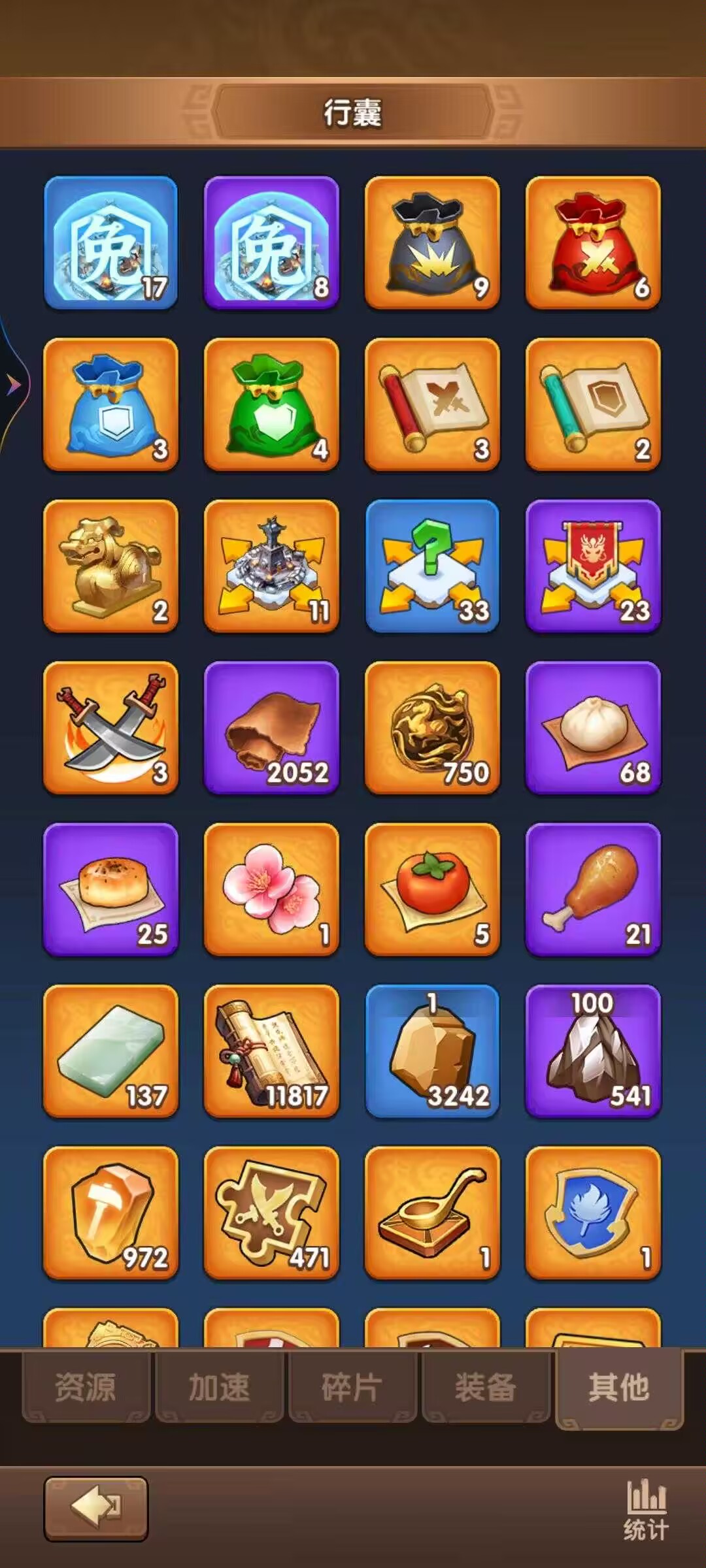Open the black bag item with 9
Screen dimensions: 706x1568
(432, 242)
